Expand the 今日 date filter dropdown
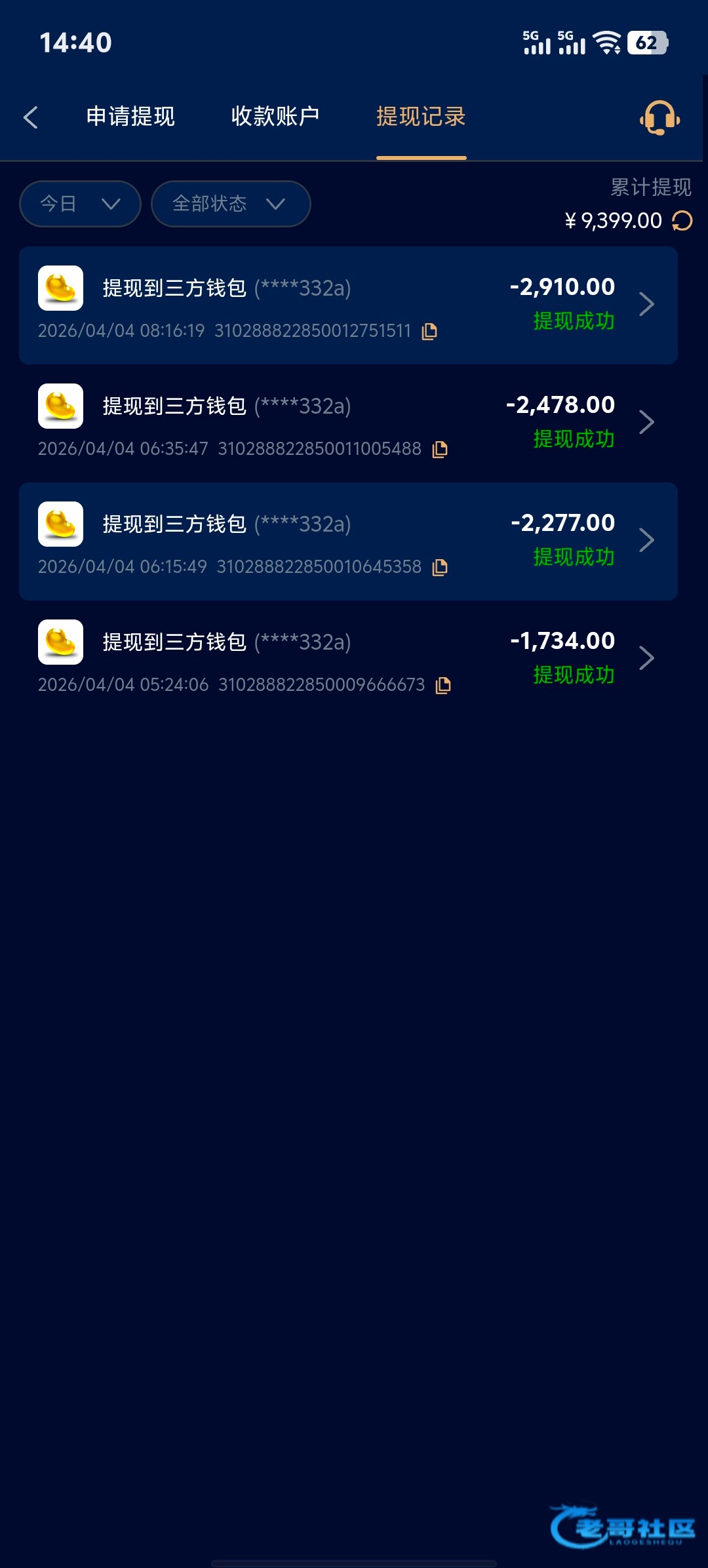Image resolution: width=708 pixels, height=1568 pixels. point(80,204)
